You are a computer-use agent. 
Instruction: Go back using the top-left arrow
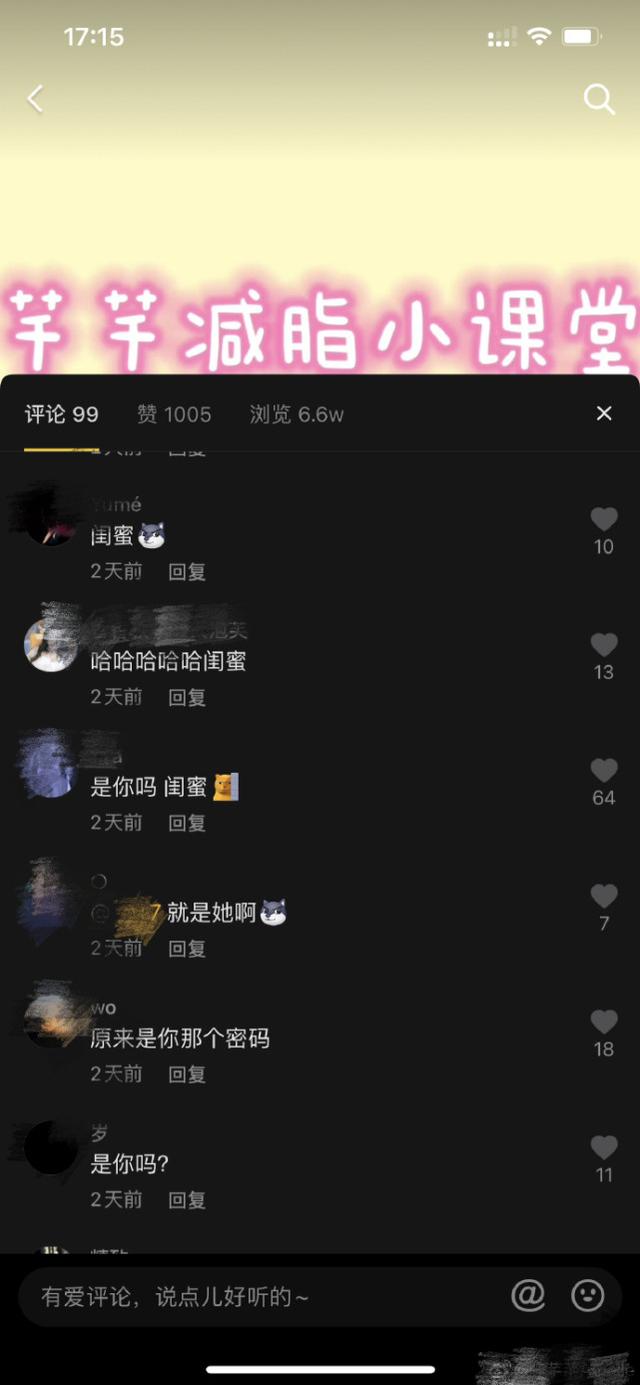pyautogui.click(x=36, y=98)
